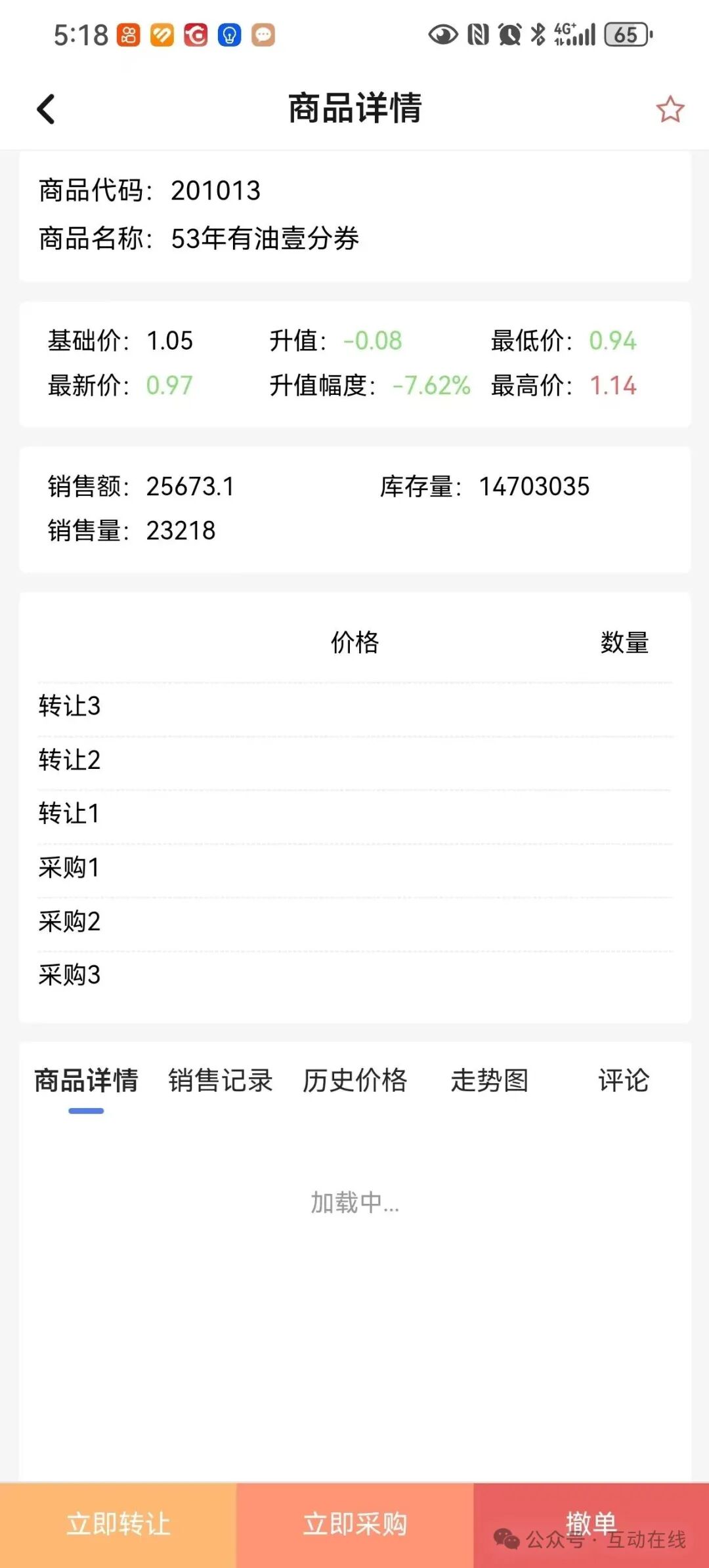Viewport: 709px width, 1568px height.
Task: Switch to the 评论 tab
Action: tap(624, 1081)
